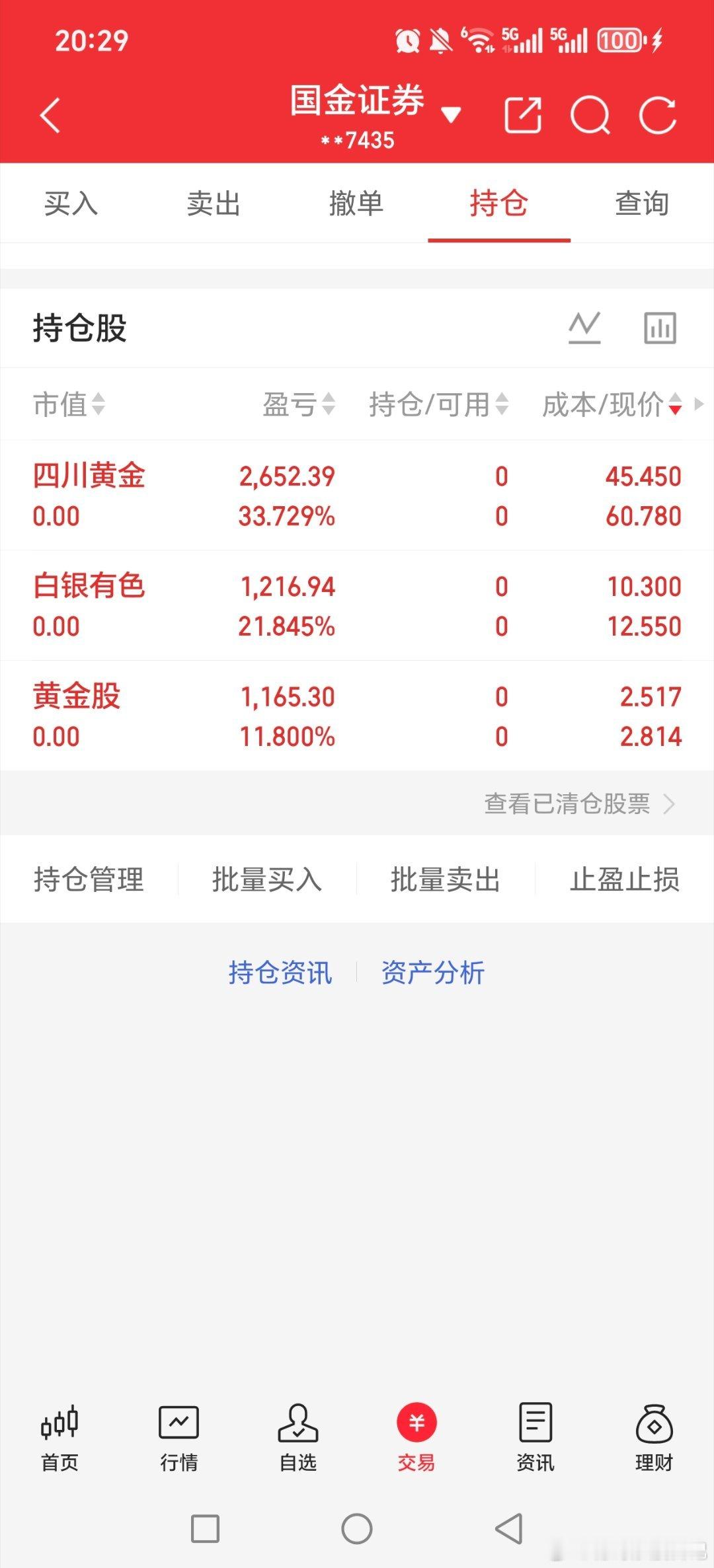Screen dimensions: 714x1568
Task: Tap the search magnifier icon
Action: 592,116
